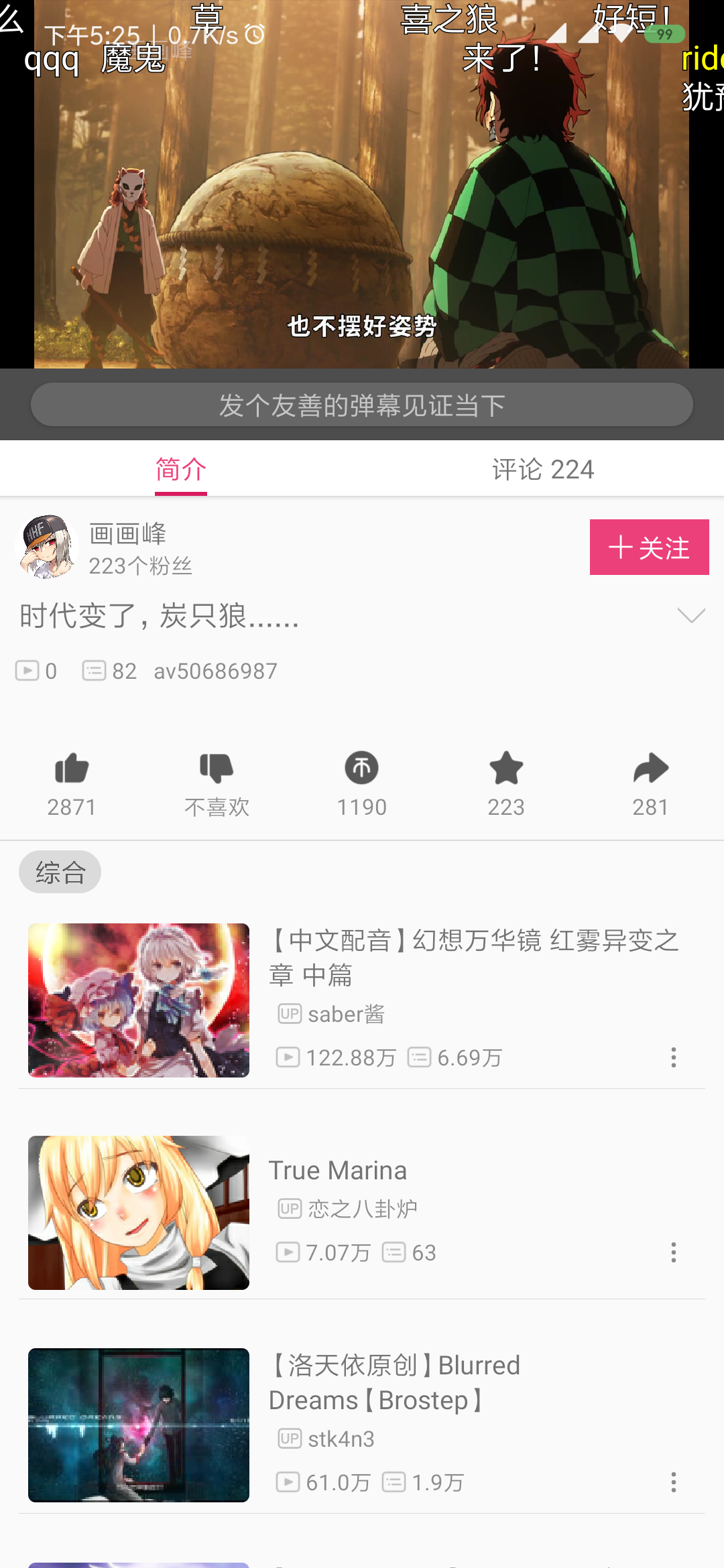Like the video with thumbs up
724x1568 pixels.
(72, 783)
